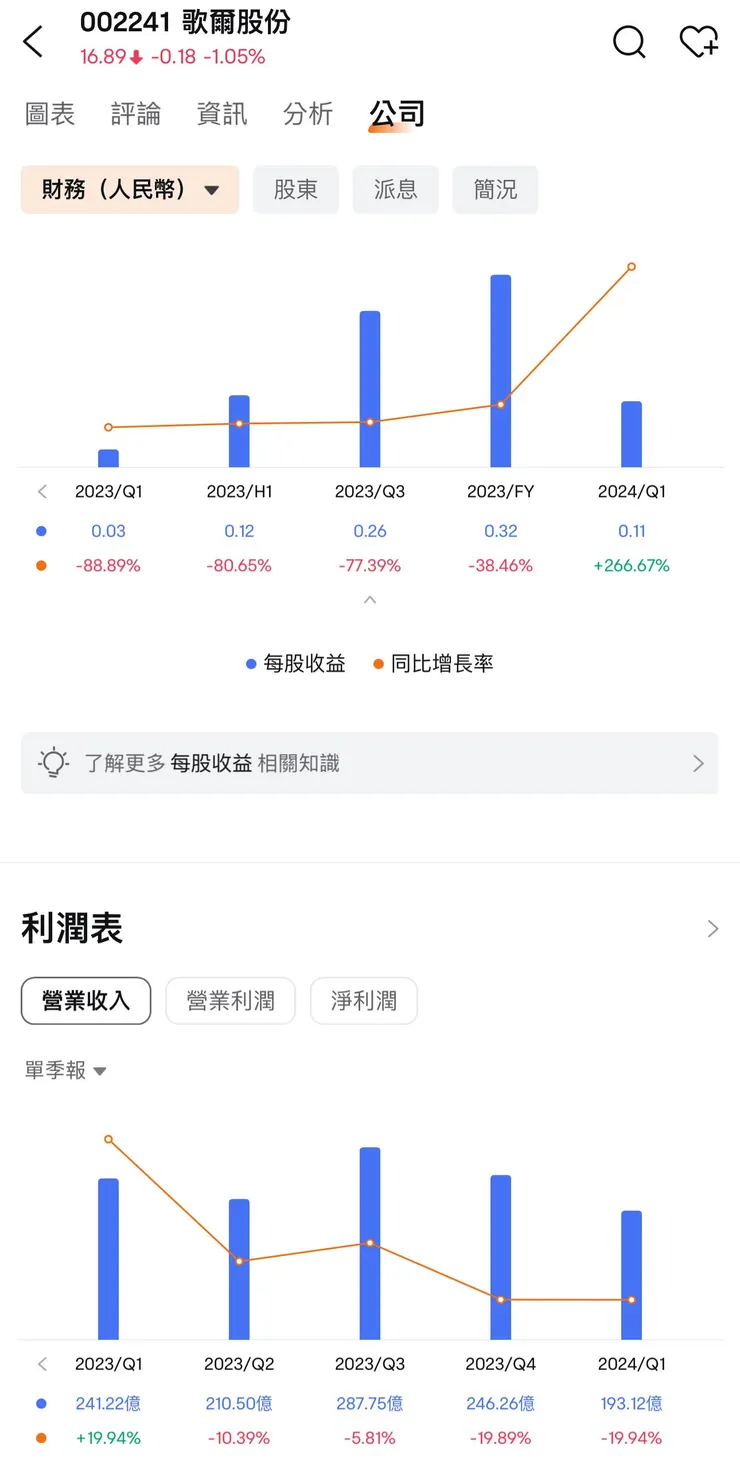Tap the chevron on the knowledge tip banner

698,762
